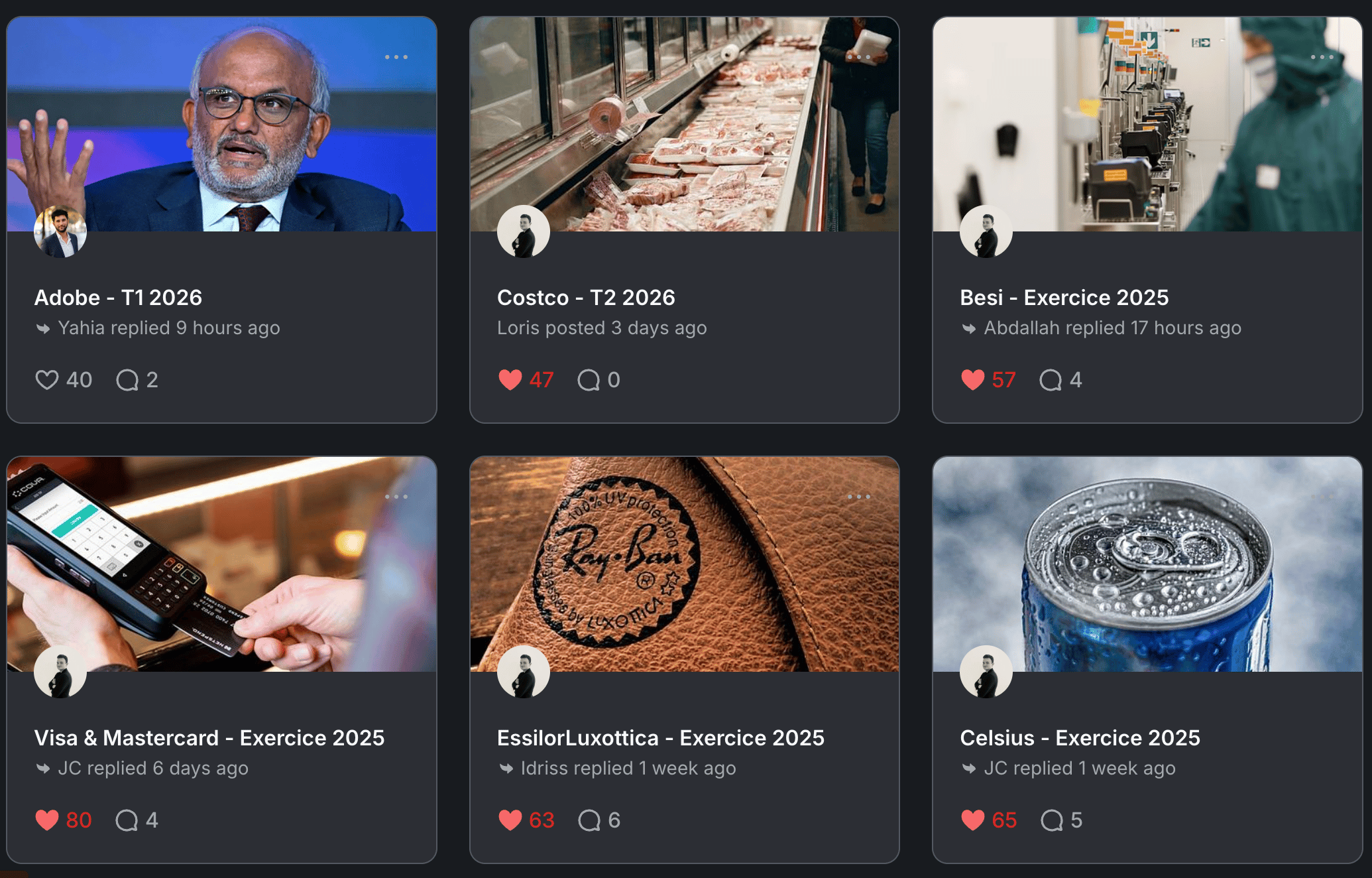Open comments on the Besi post

[x=1051, y=380]
